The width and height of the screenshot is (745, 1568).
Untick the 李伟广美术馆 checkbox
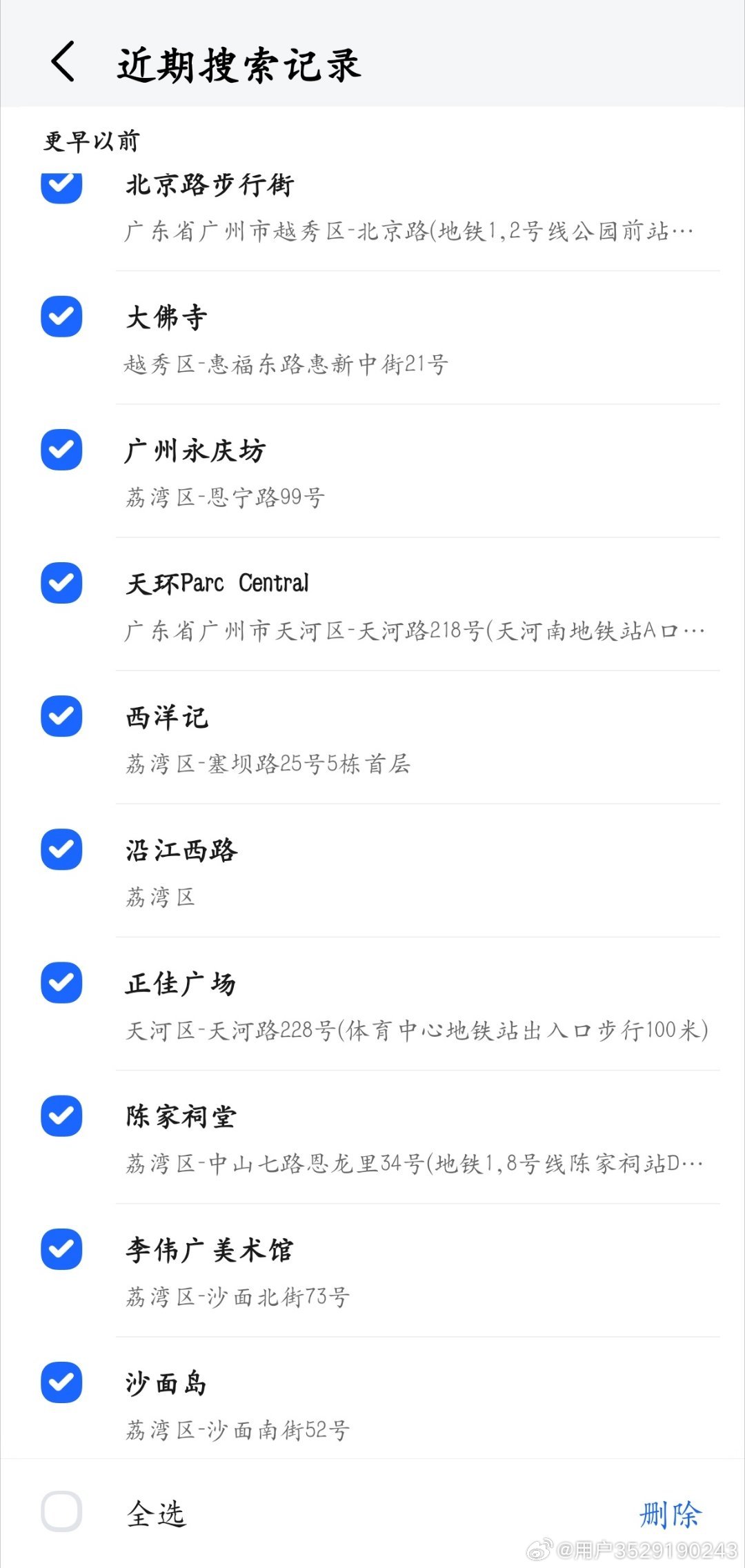(x=61, y=1249)
